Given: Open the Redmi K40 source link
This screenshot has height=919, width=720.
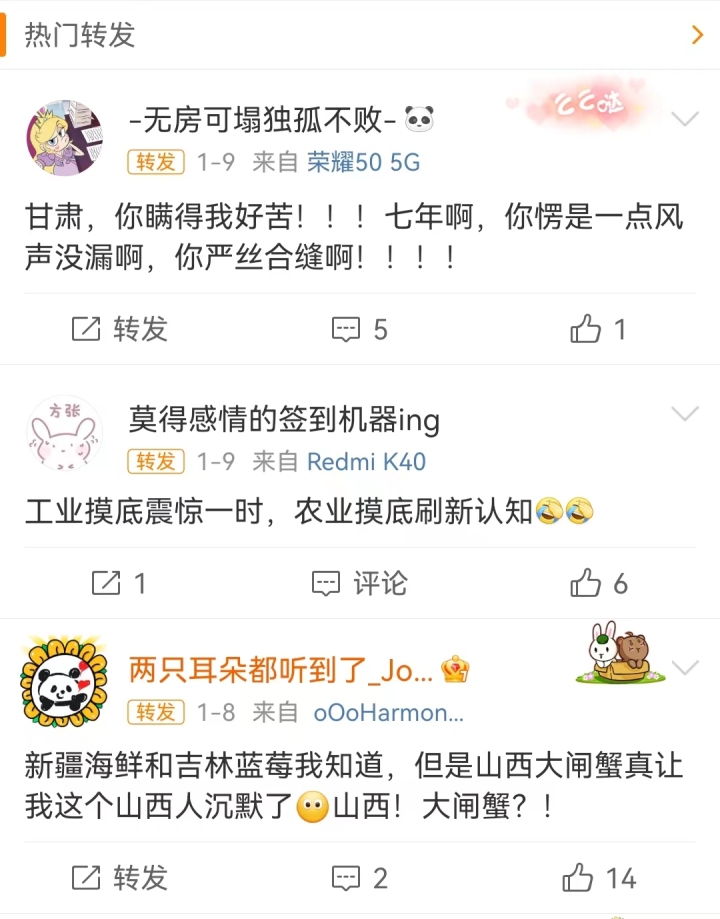Looking at the screenshot, I should pyautogui.click(x=366, y=461).
